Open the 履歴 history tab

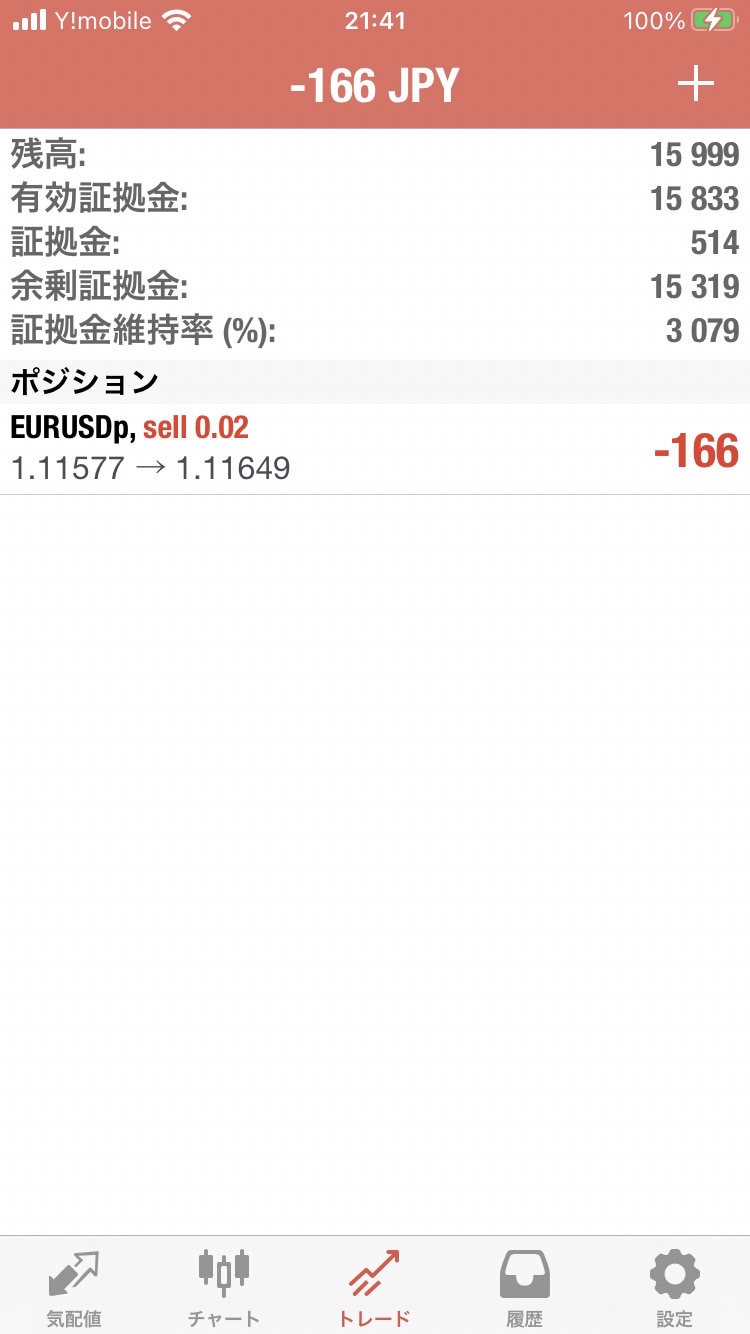click(524, 1287)
